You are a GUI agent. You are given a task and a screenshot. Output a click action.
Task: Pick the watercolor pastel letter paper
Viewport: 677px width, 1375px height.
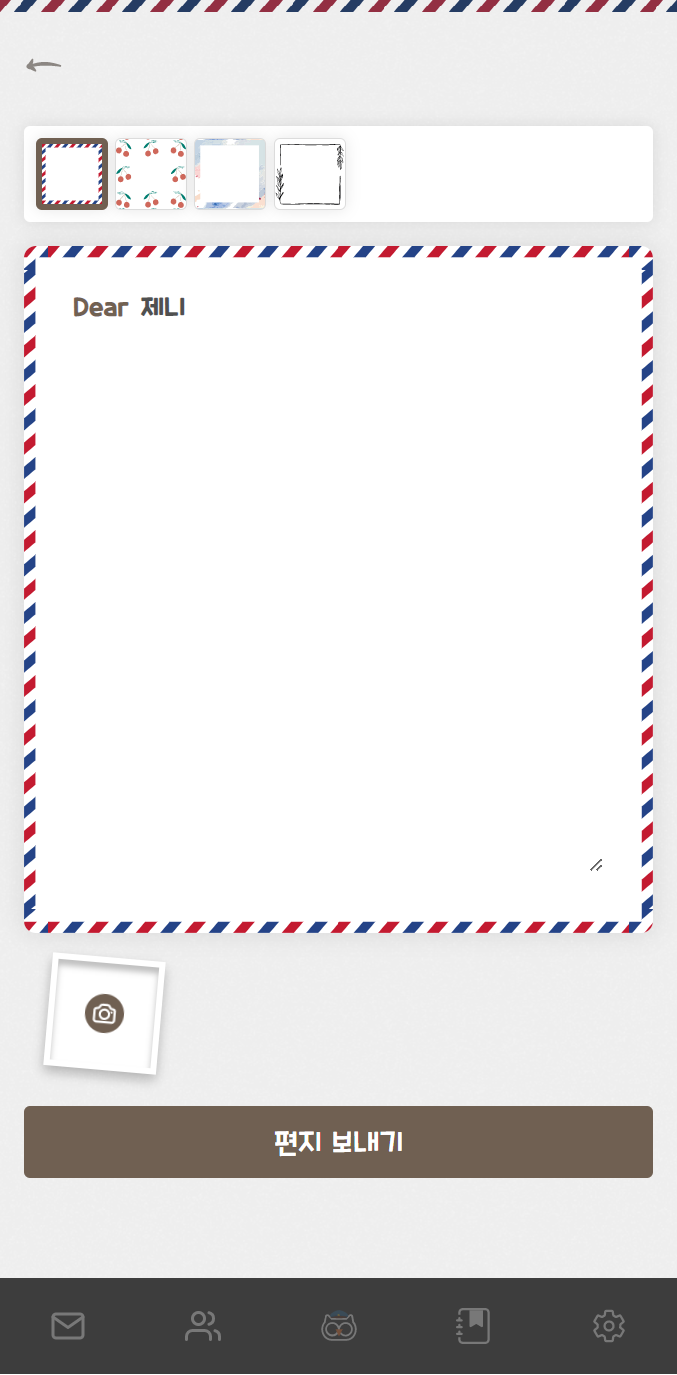230,174
